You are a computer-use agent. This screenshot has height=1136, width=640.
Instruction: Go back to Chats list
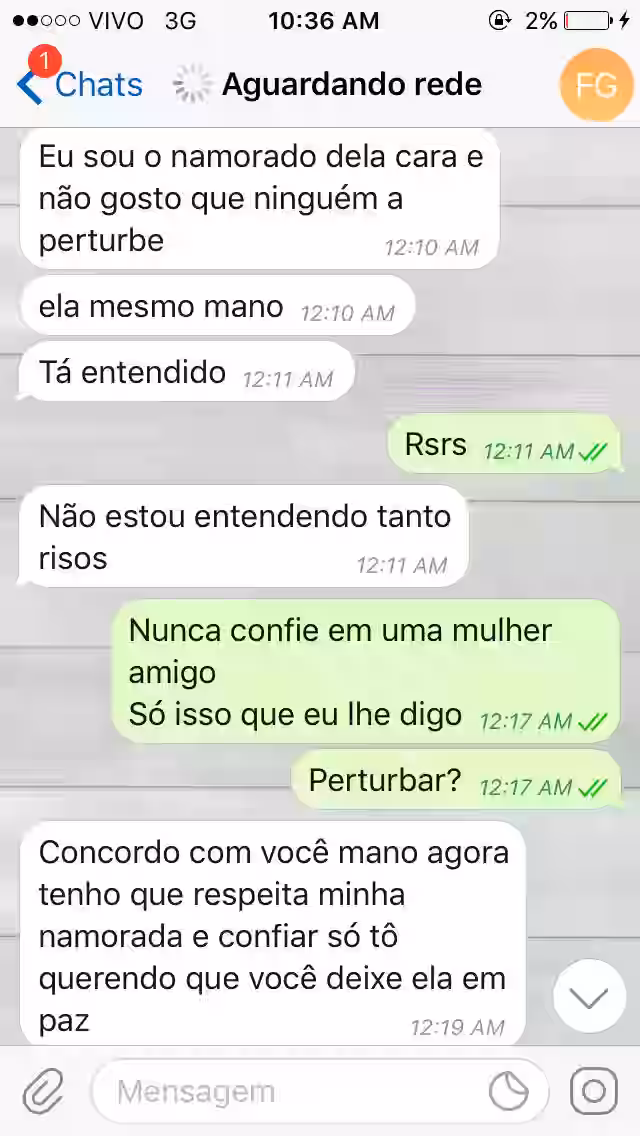tap(80, 85)
